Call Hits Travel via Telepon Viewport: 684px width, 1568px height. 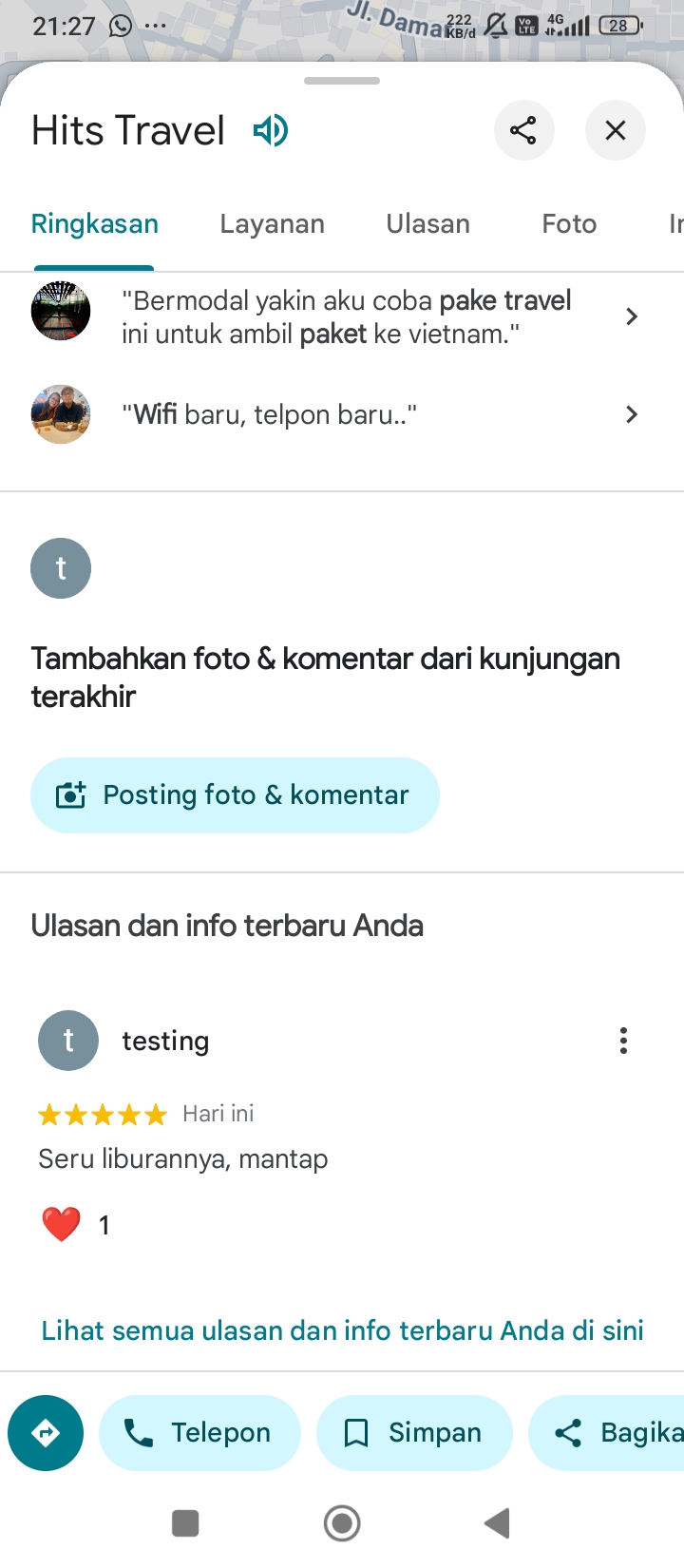[x=199, y=1433]
